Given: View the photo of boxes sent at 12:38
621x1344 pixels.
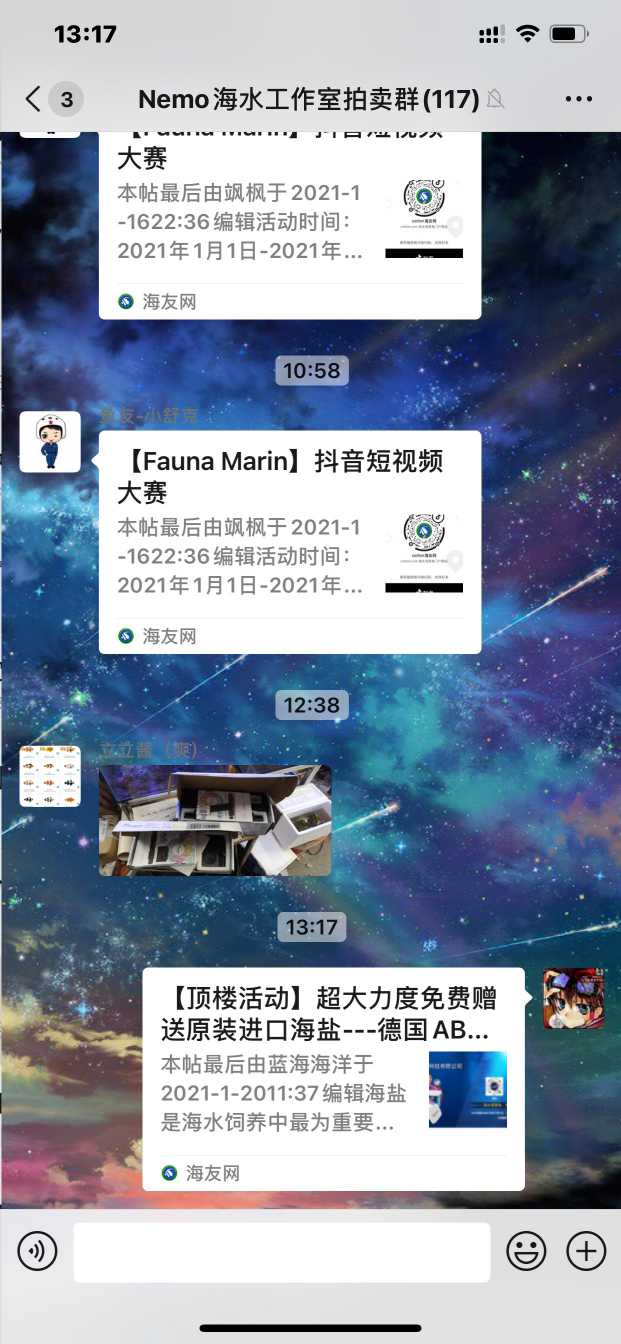Looking at the screenshot, I should (x=214, y=820).
